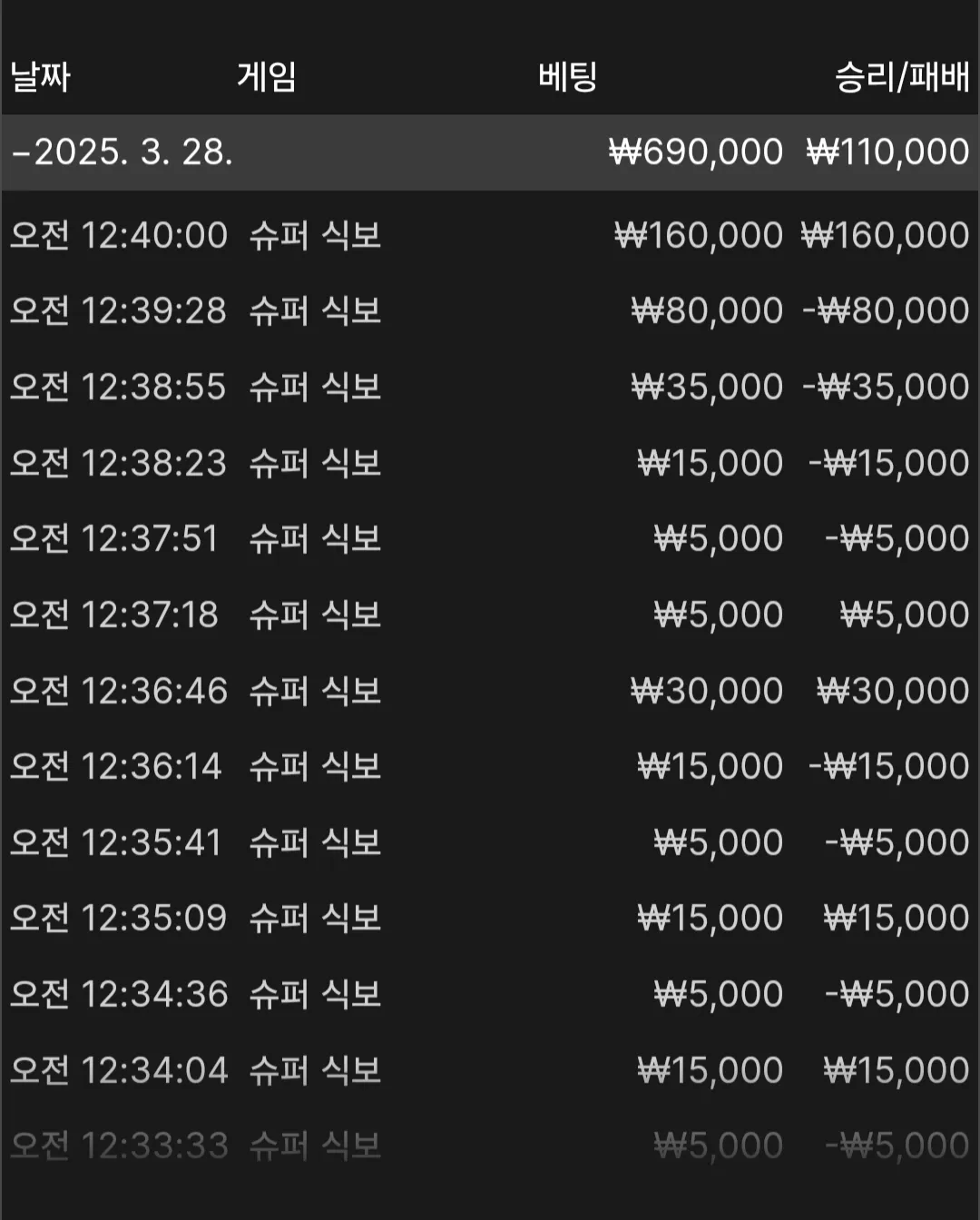
Task: Open the 오전 12:34:04 슈퍼 식보 entry
Action: [490, 1070]
